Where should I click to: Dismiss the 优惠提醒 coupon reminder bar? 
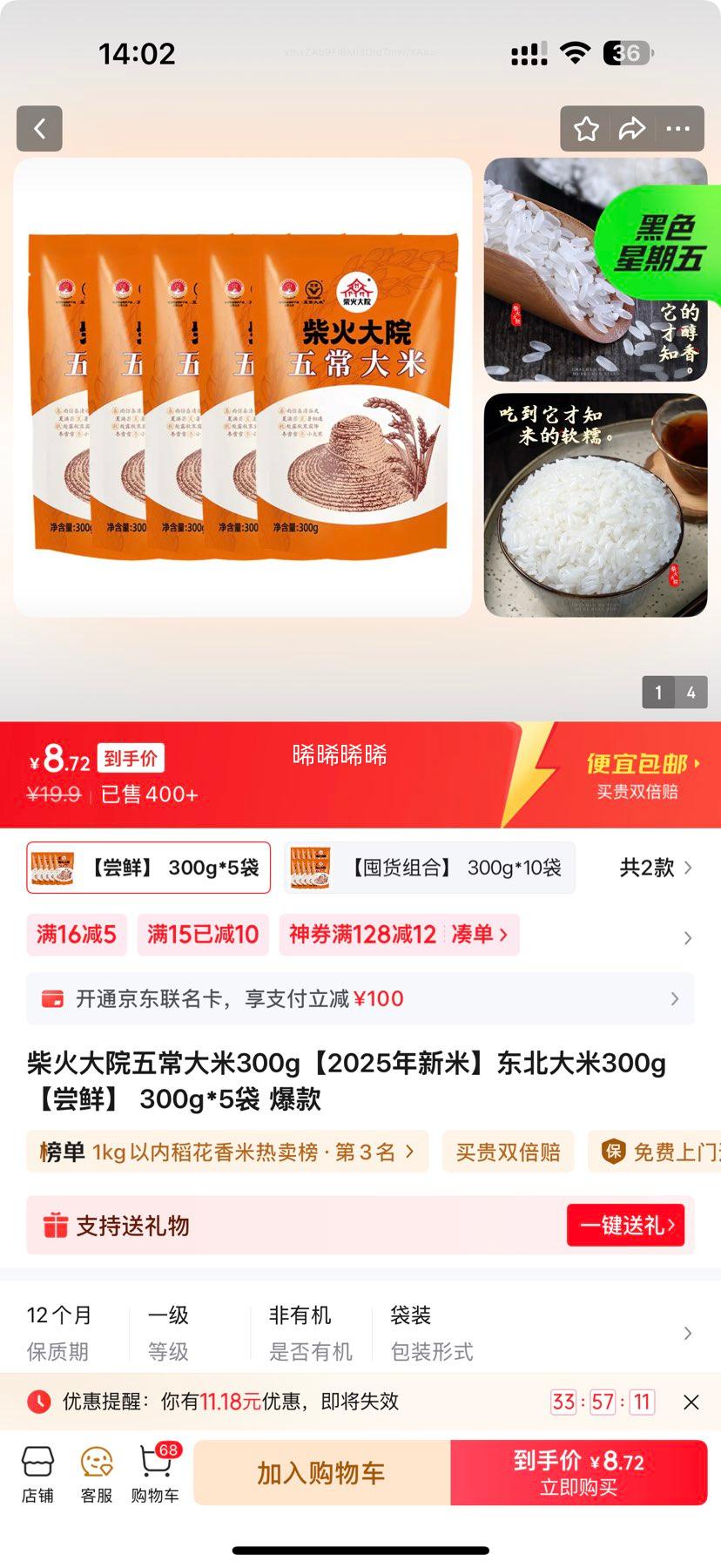692,1402
